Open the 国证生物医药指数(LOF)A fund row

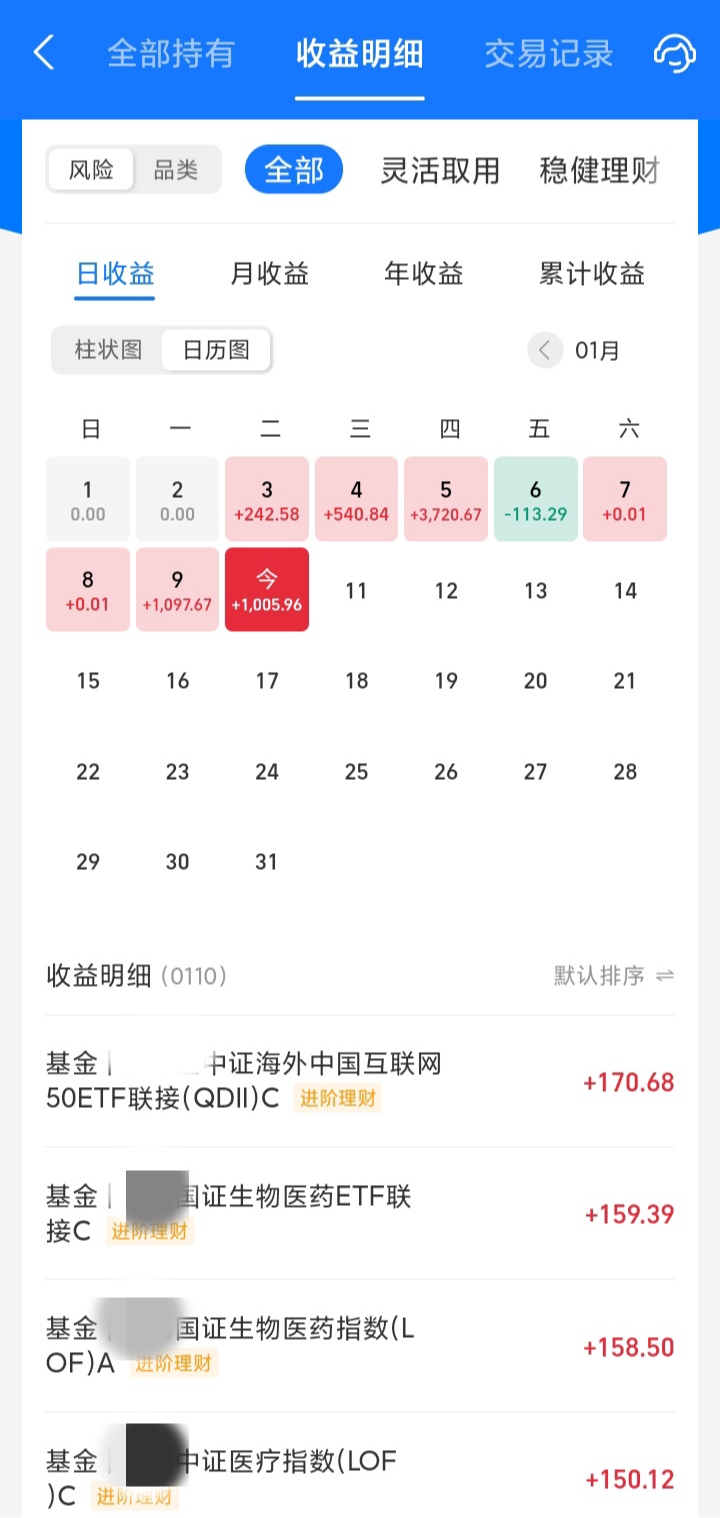[360, 1346]
